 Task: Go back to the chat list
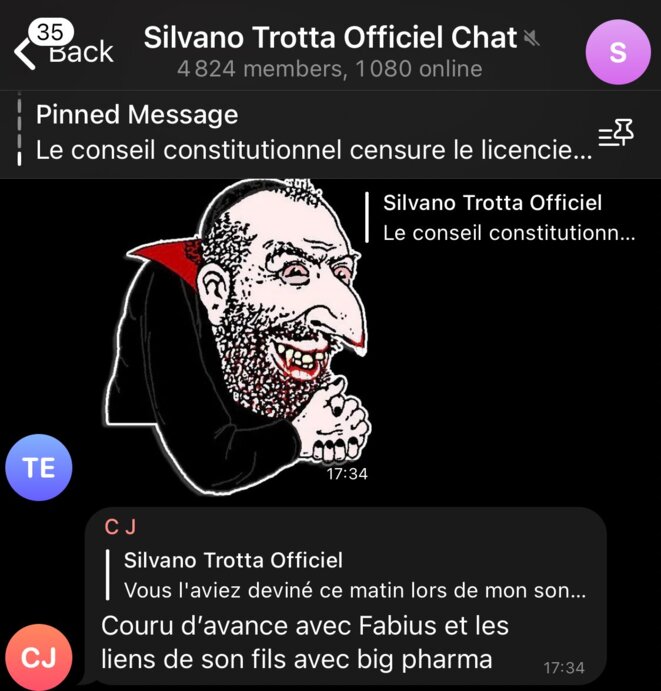coord(62,51)
